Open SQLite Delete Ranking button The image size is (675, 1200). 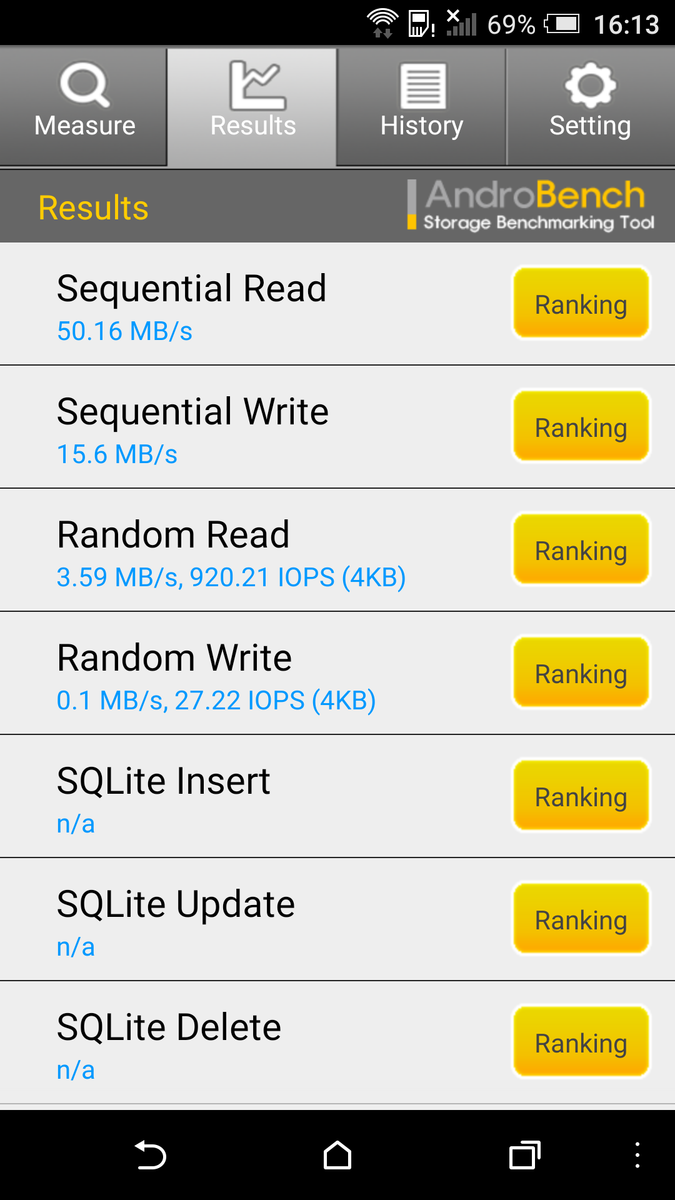pyautogui.click(x=581, y=1042)
